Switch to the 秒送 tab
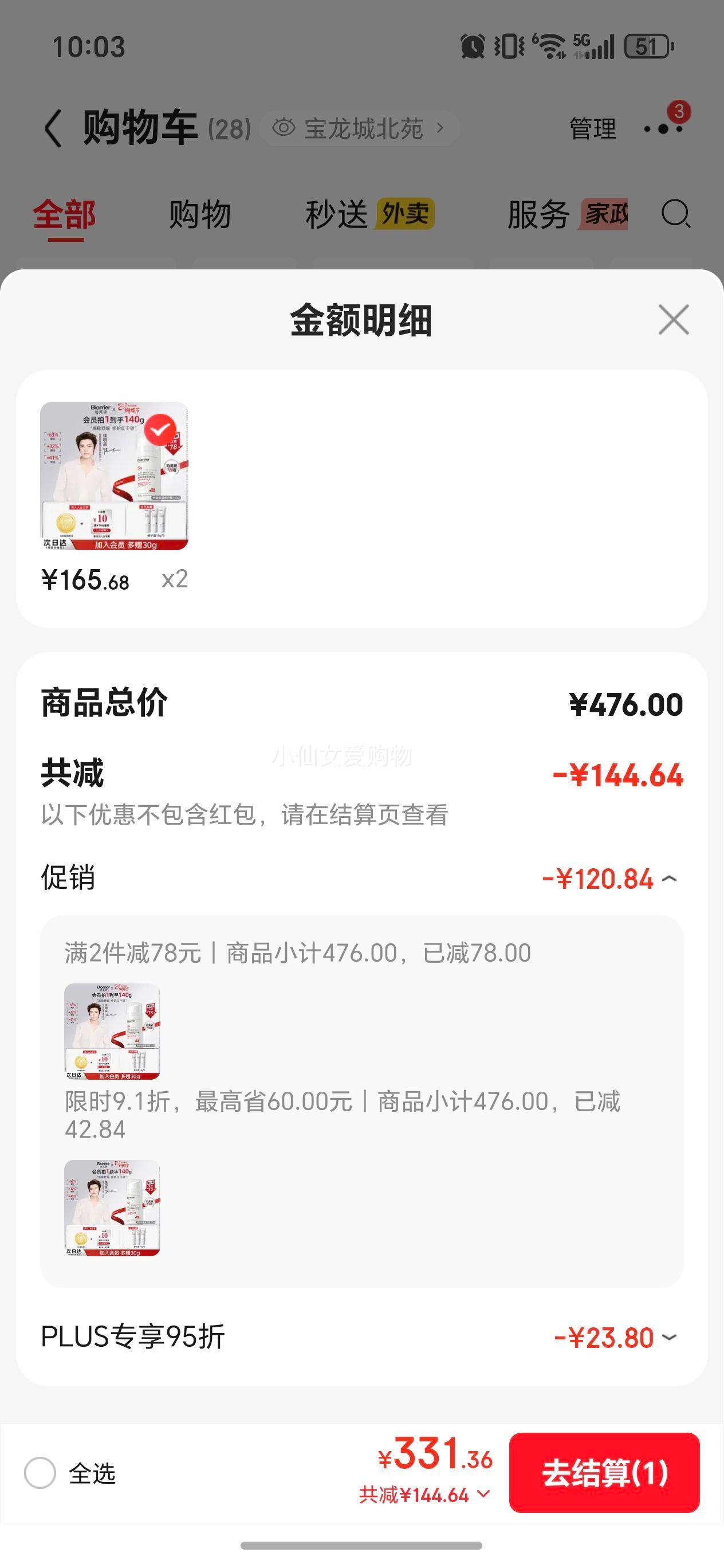Image resolution: width=724 pixels, height=1568 pixels. click(369, 214)
